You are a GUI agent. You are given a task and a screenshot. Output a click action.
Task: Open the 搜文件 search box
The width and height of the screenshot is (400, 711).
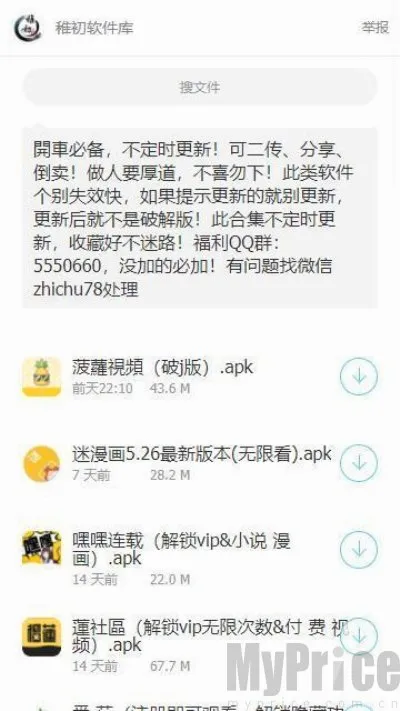tap(200, 87)
